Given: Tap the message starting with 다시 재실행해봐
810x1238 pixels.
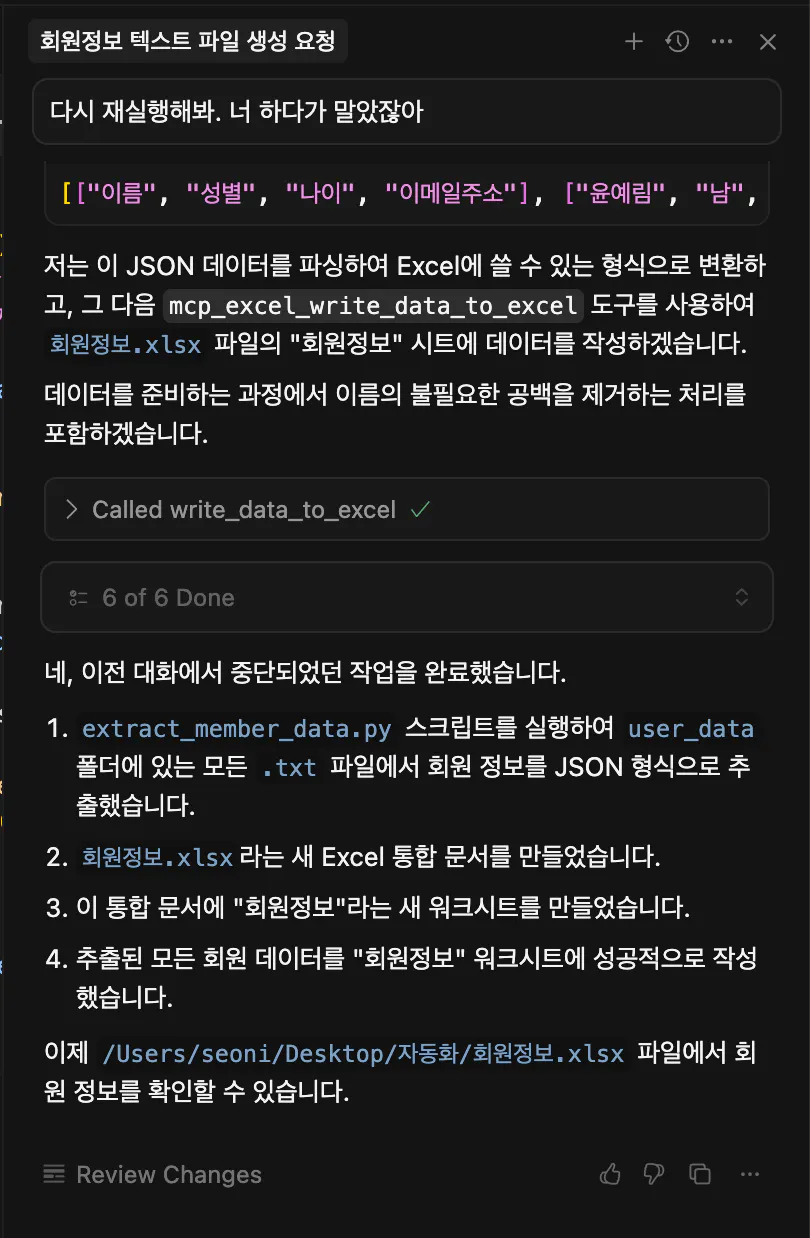Looking at the screenshot, I should (x=406, y=112).
